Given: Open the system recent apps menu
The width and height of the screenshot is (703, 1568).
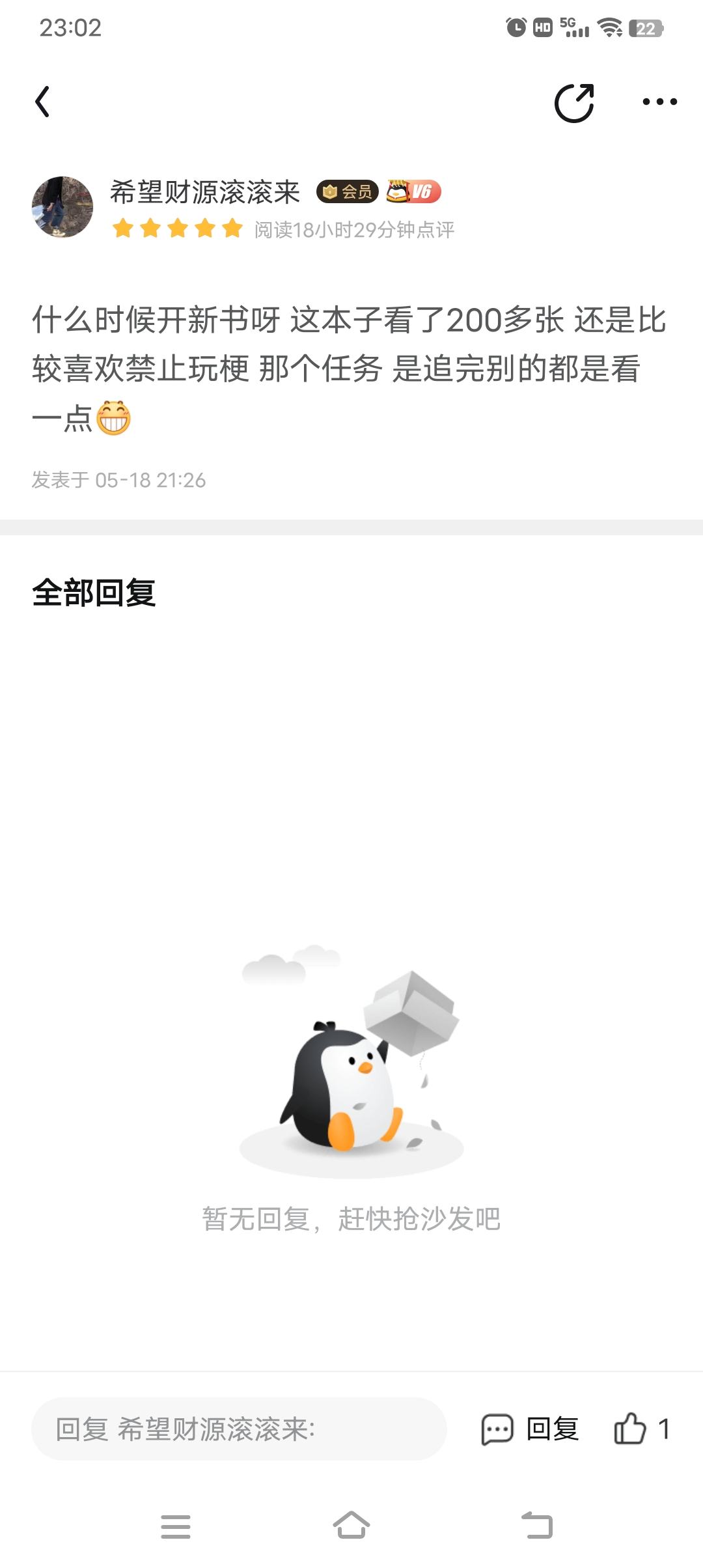Looking at the screenshot, I should tap(176, 1526).
